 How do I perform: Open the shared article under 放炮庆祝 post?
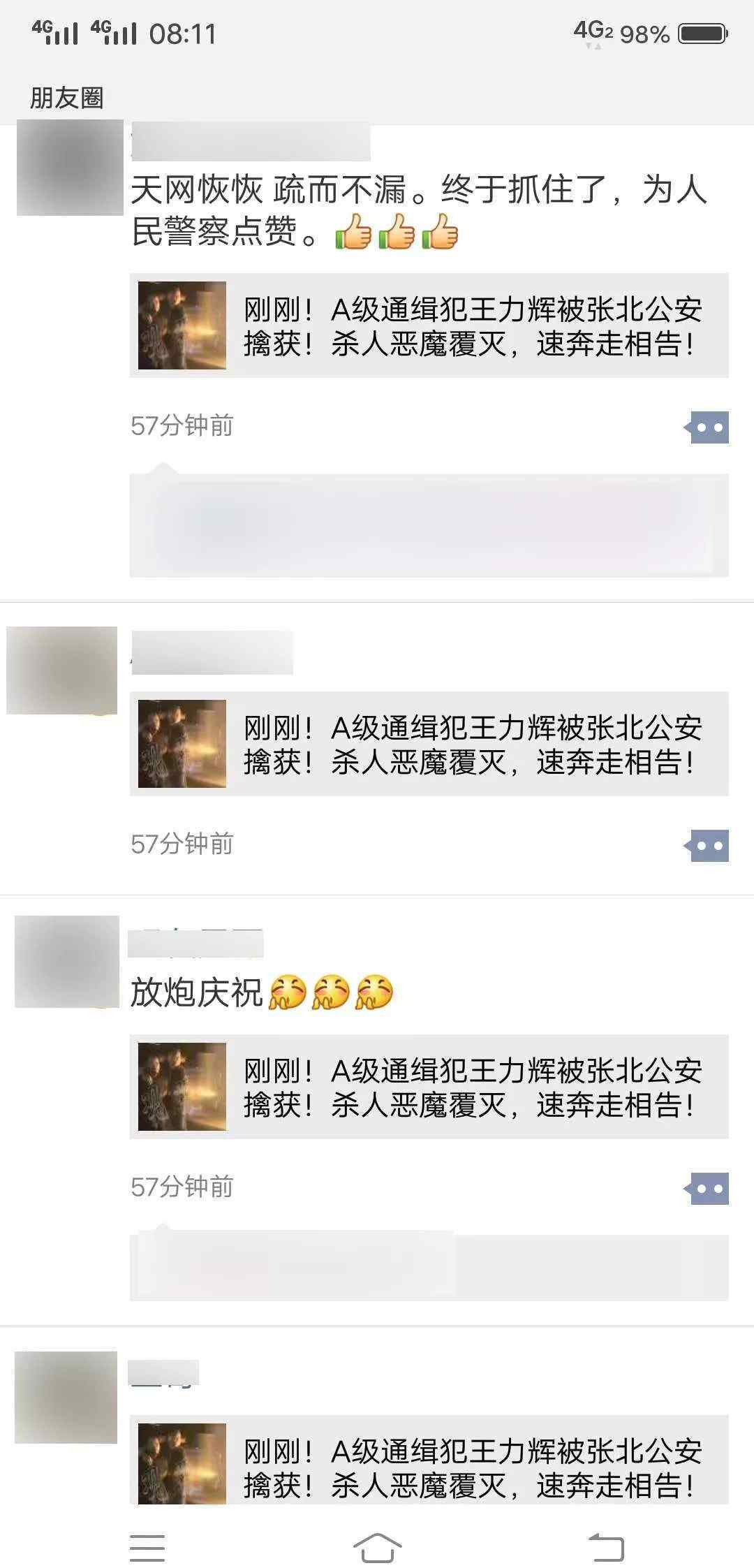[x=429, y=1087]
